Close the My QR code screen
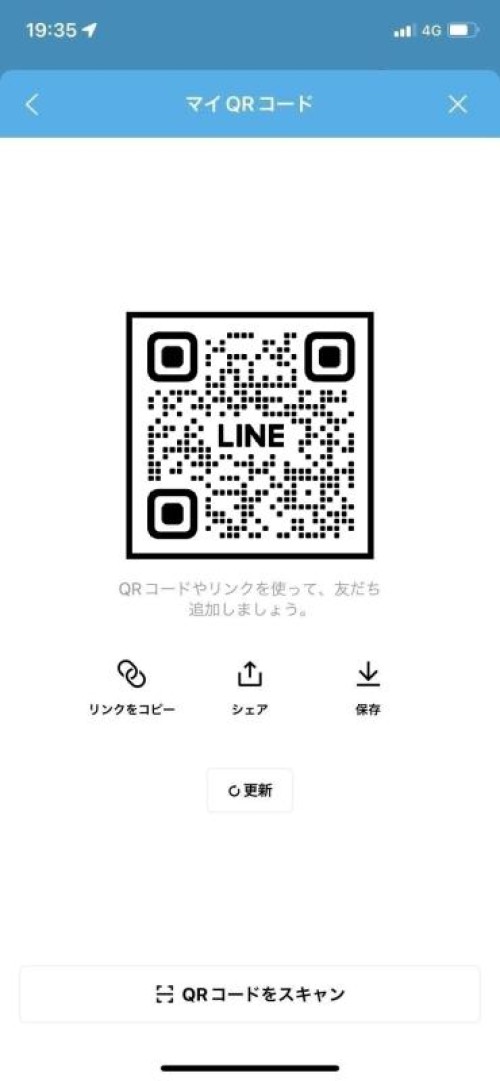This screenshot has height=1081, width=500. [457, 104]
